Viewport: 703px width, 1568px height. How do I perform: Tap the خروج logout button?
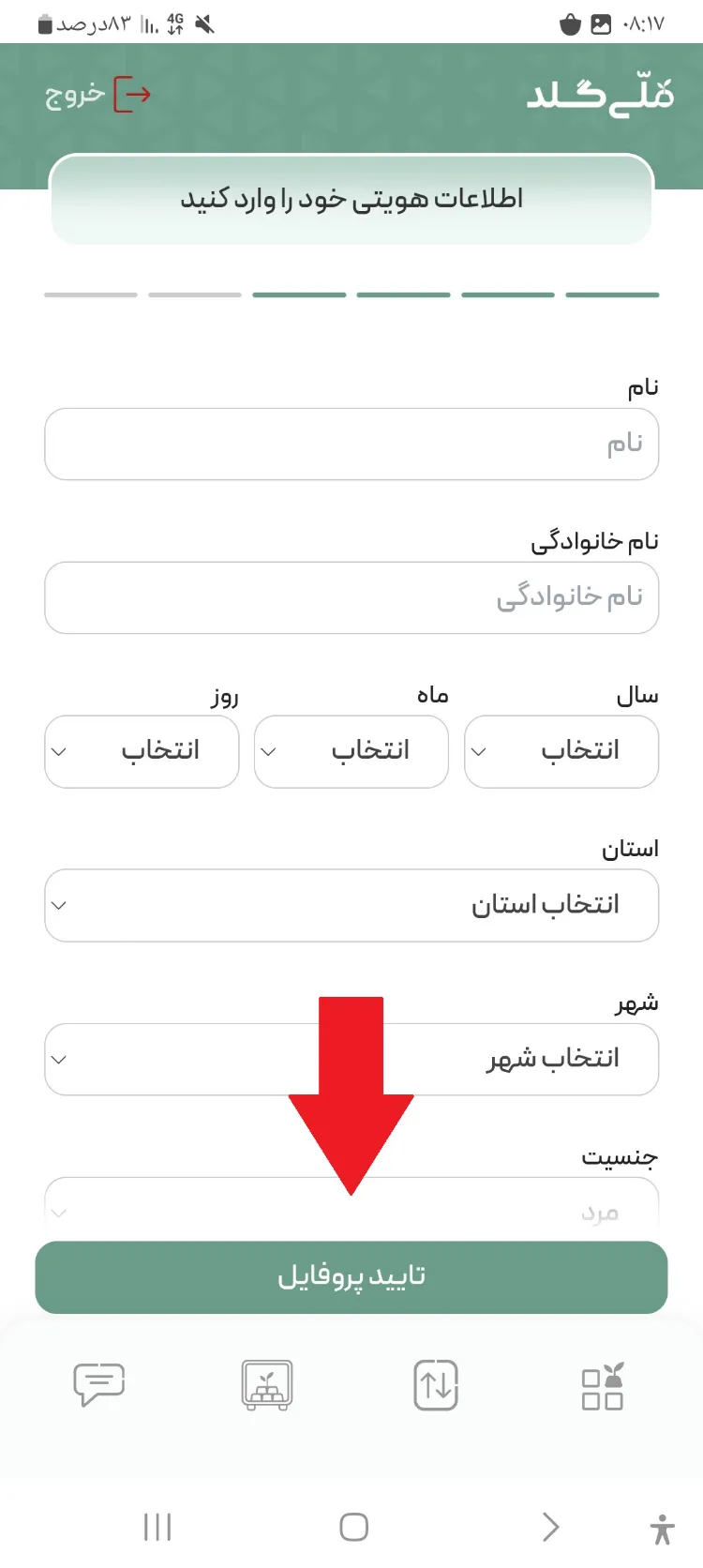coord(98,95)
